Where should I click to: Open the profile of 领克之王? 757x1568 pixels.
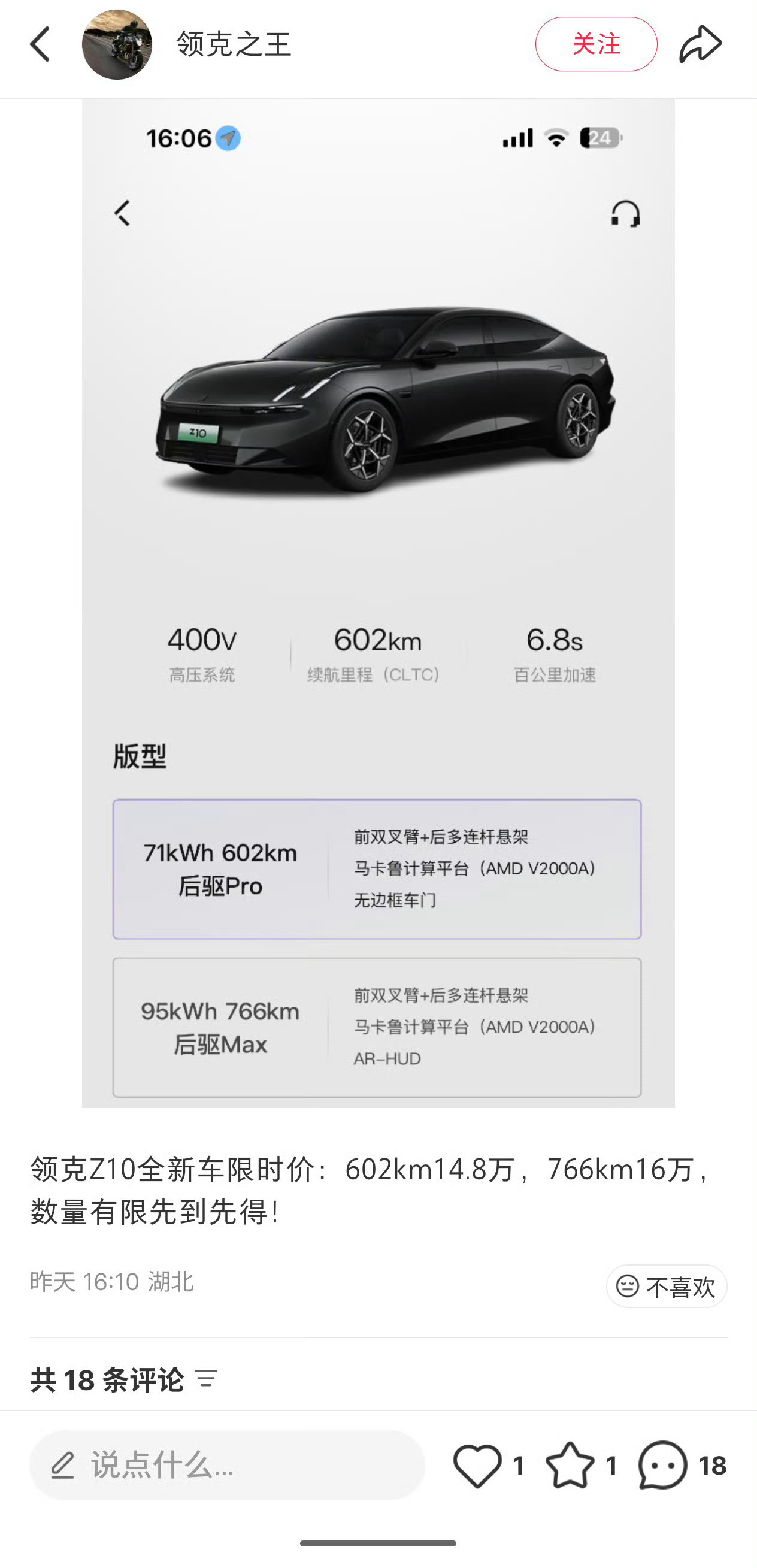119,44
